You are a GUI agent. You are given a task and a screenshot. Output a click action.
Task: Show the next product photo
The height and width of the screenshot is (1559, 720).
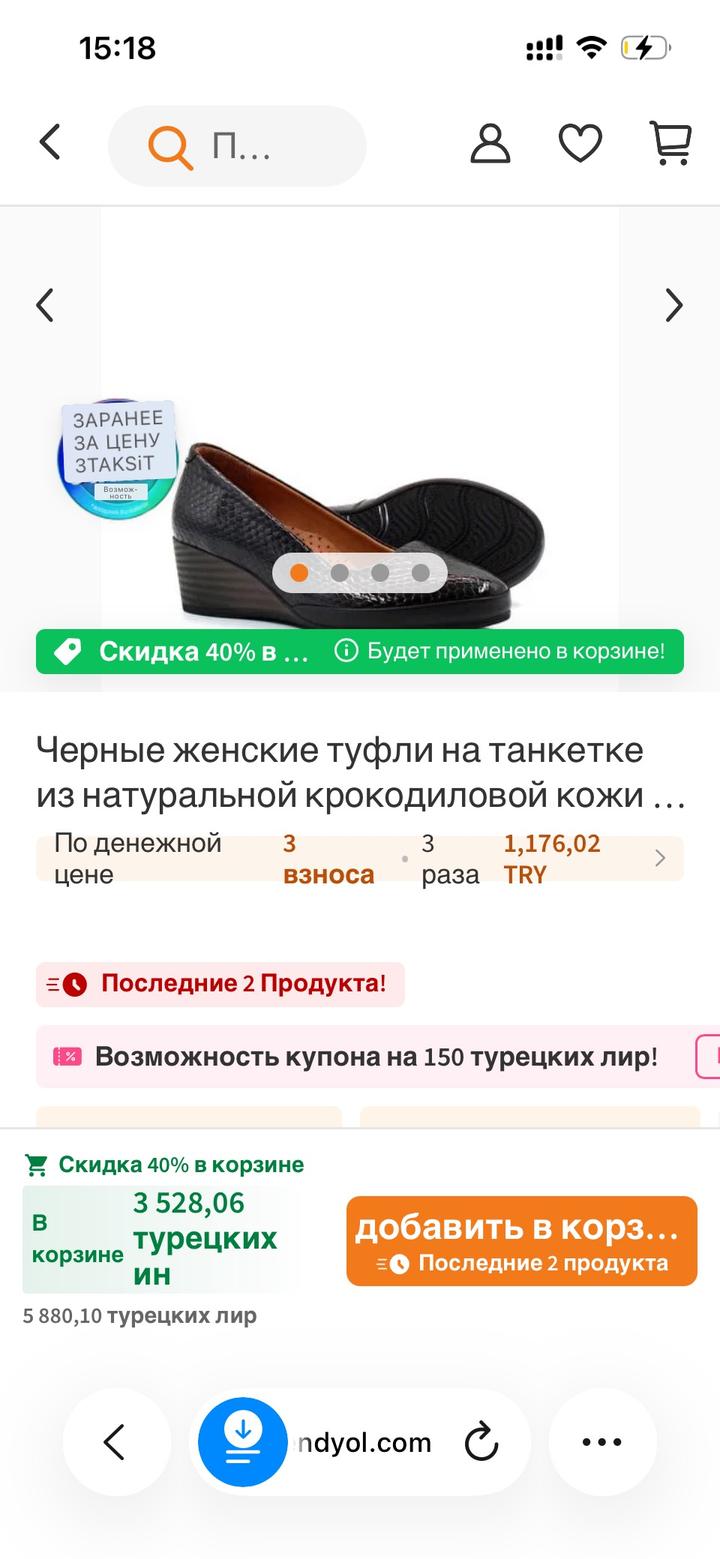[674, 305]
